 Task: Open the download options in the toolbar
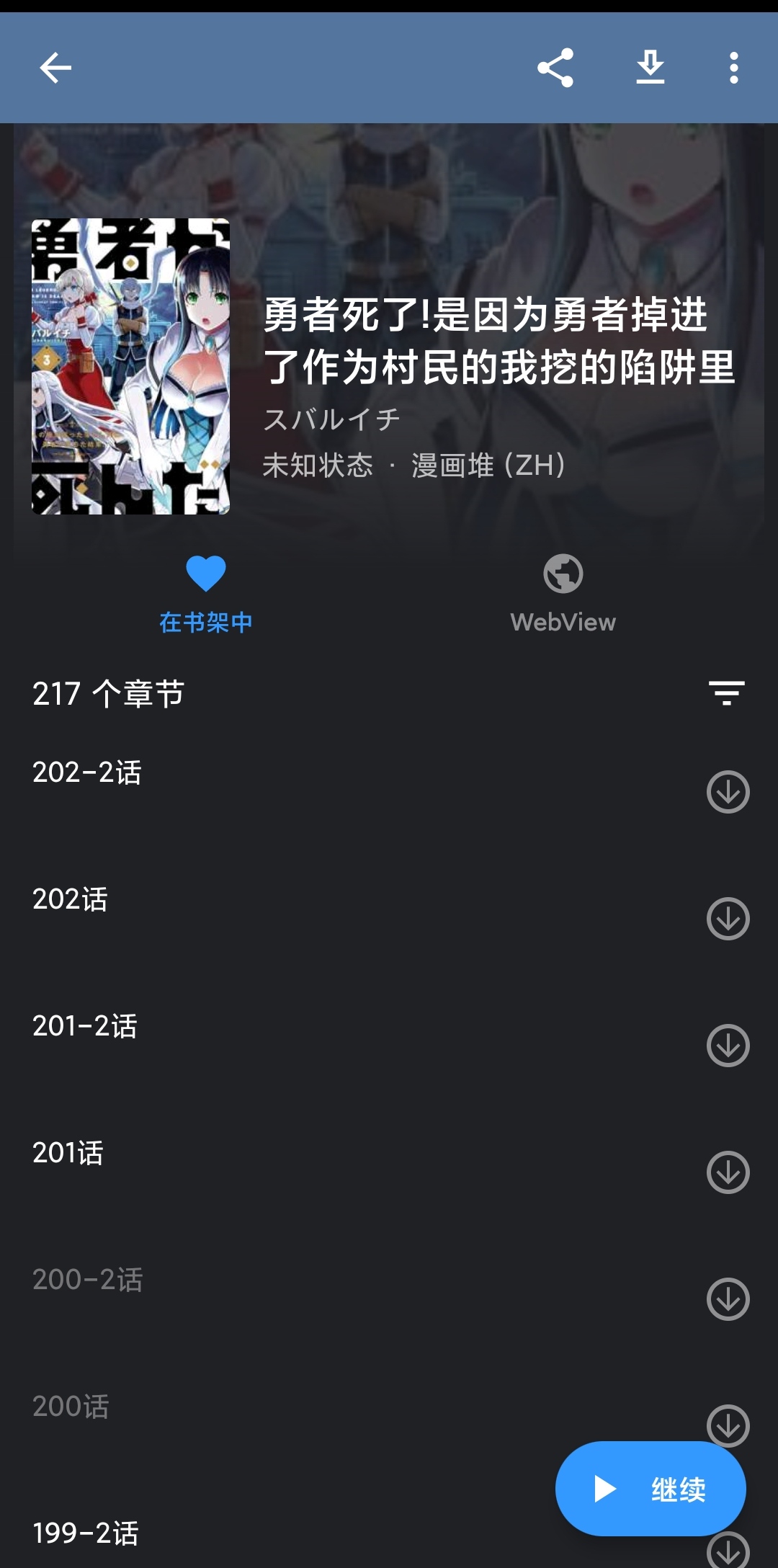(650, 68)
